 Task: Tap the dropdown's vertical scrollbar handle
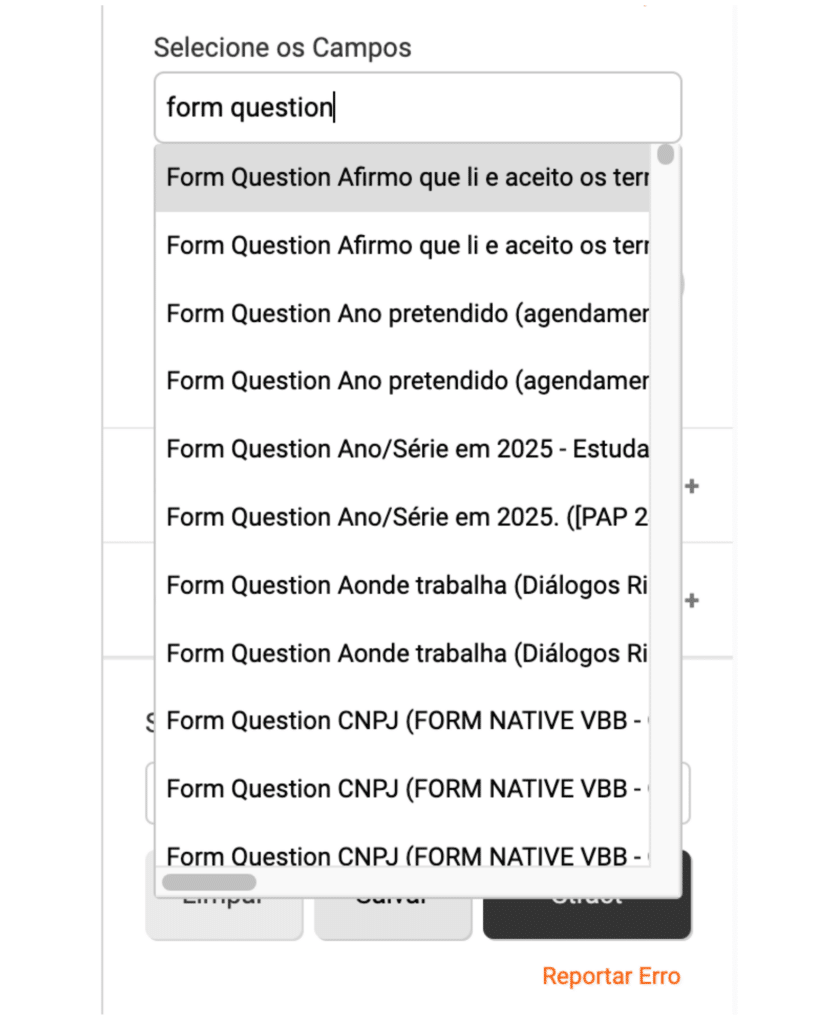tap(666, 156)
